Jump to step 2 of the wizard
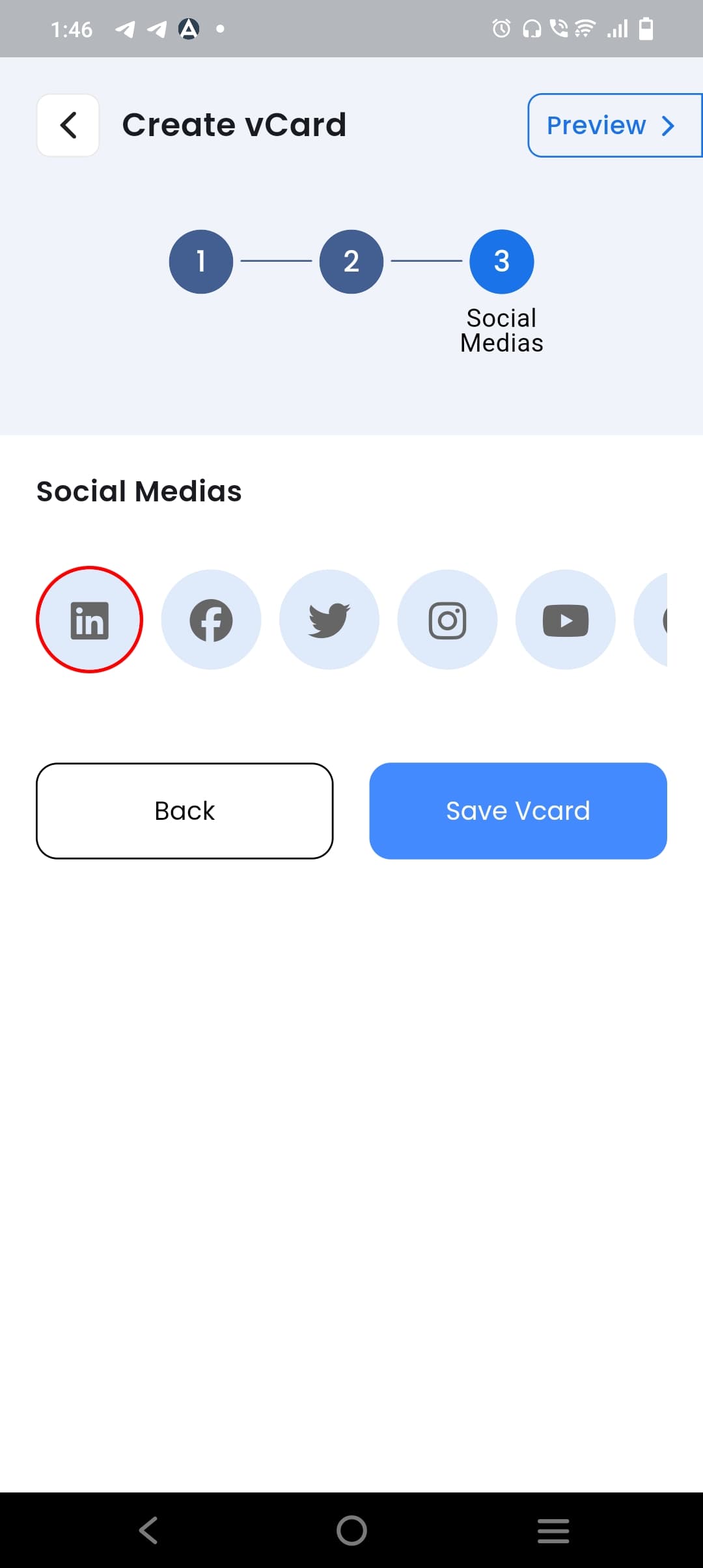Image resolution: width=703 pixels, height=1568 pixels. coord(351,262)
